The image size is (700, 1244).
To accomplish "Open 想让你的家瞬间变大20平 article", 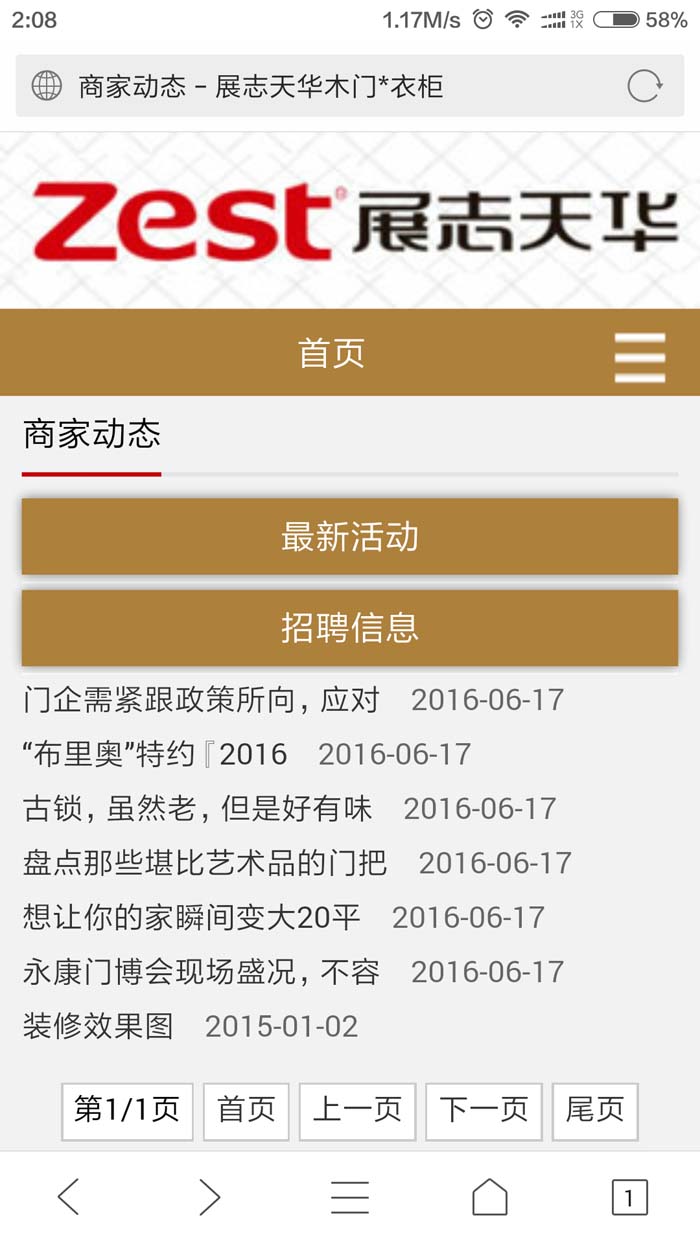I will tap(191, 917).
